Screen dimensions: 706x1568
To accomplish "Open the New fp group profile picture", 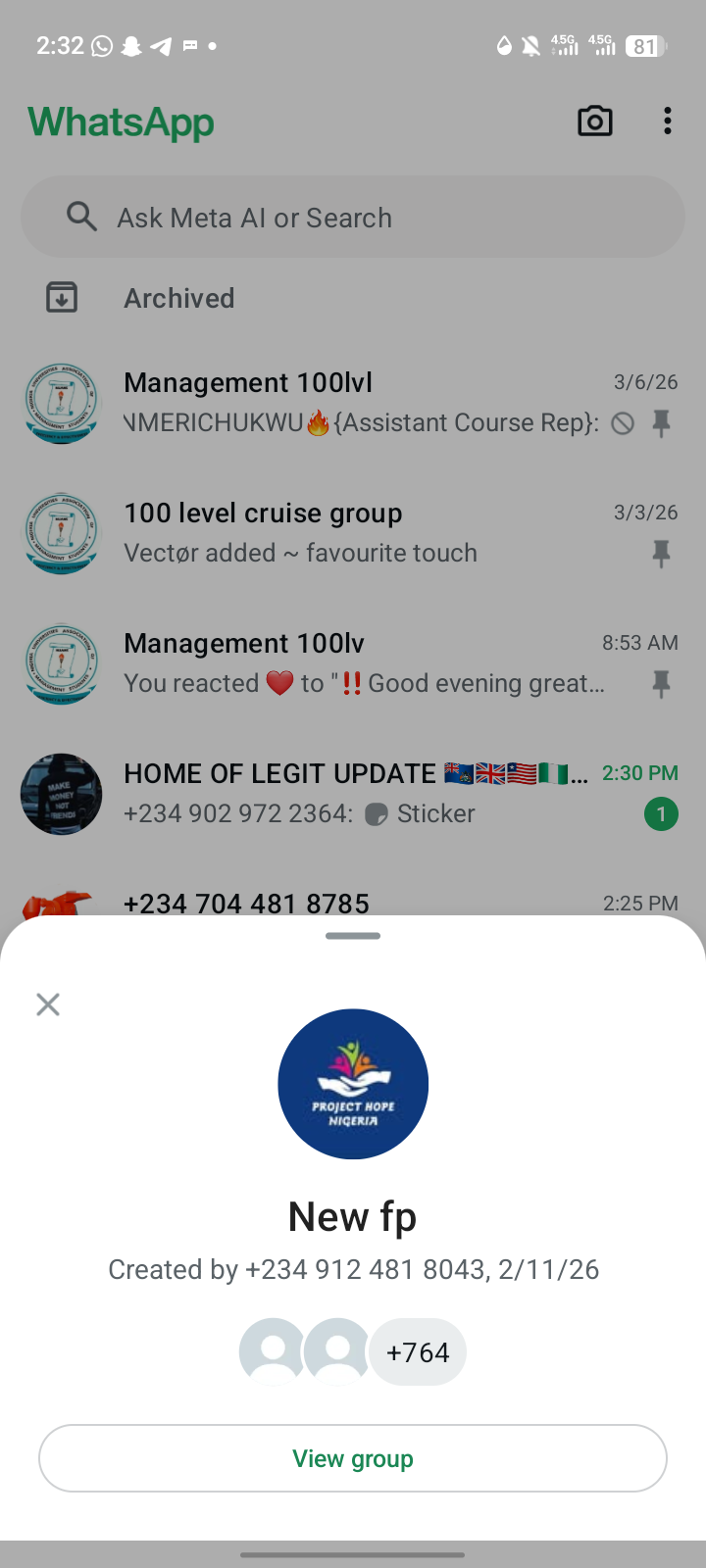I will tap(353, 1084).
